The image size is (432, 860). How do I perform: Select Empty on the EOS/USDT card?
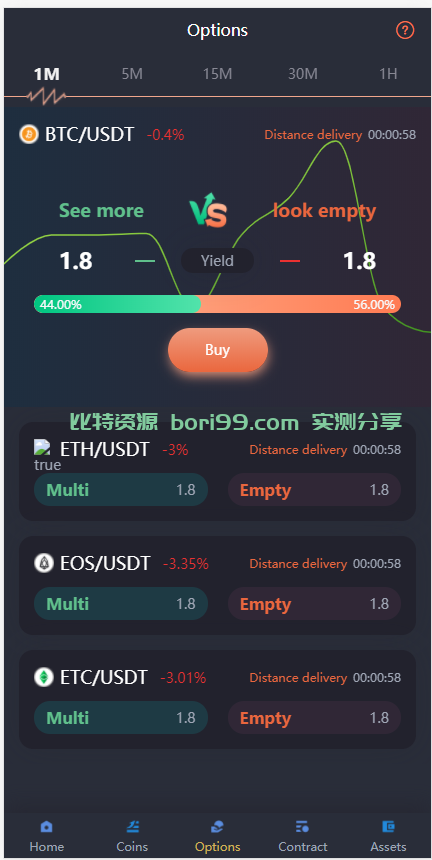coord(315,604)
